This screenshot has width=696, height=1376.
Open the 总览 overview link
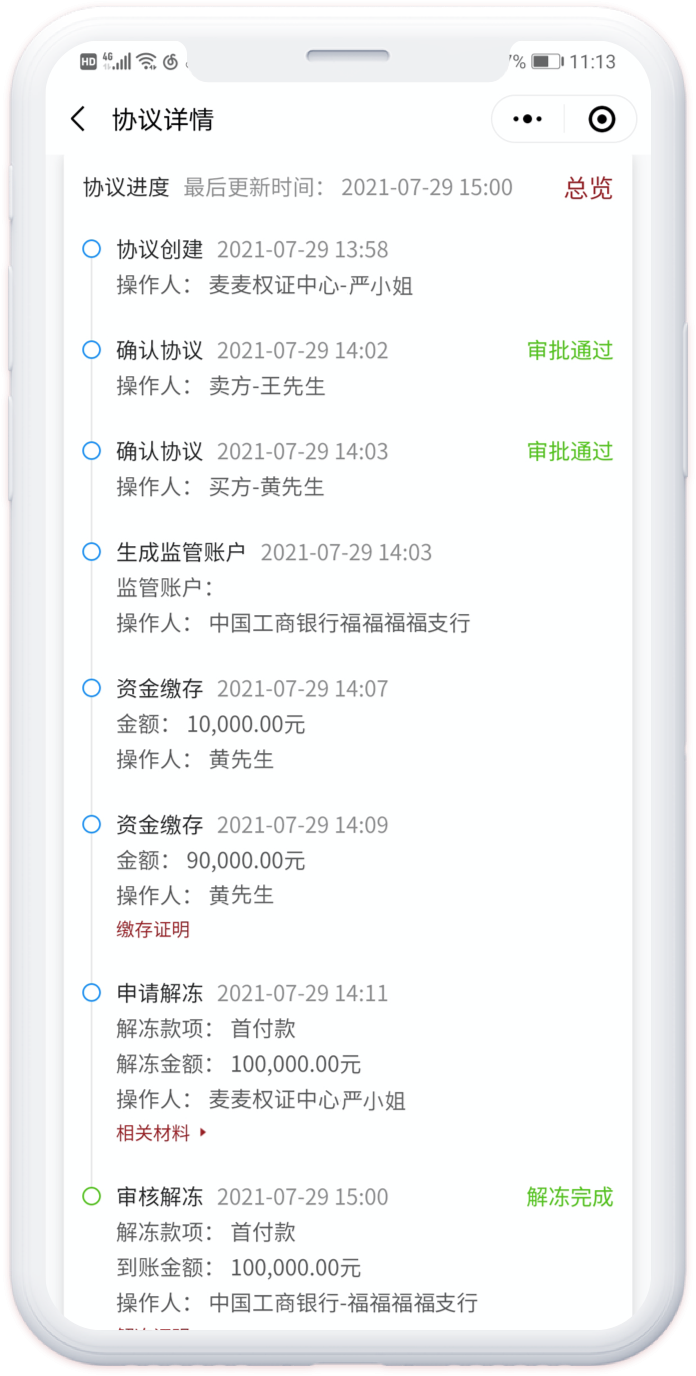pyautogui.click(x=588, y=188)
